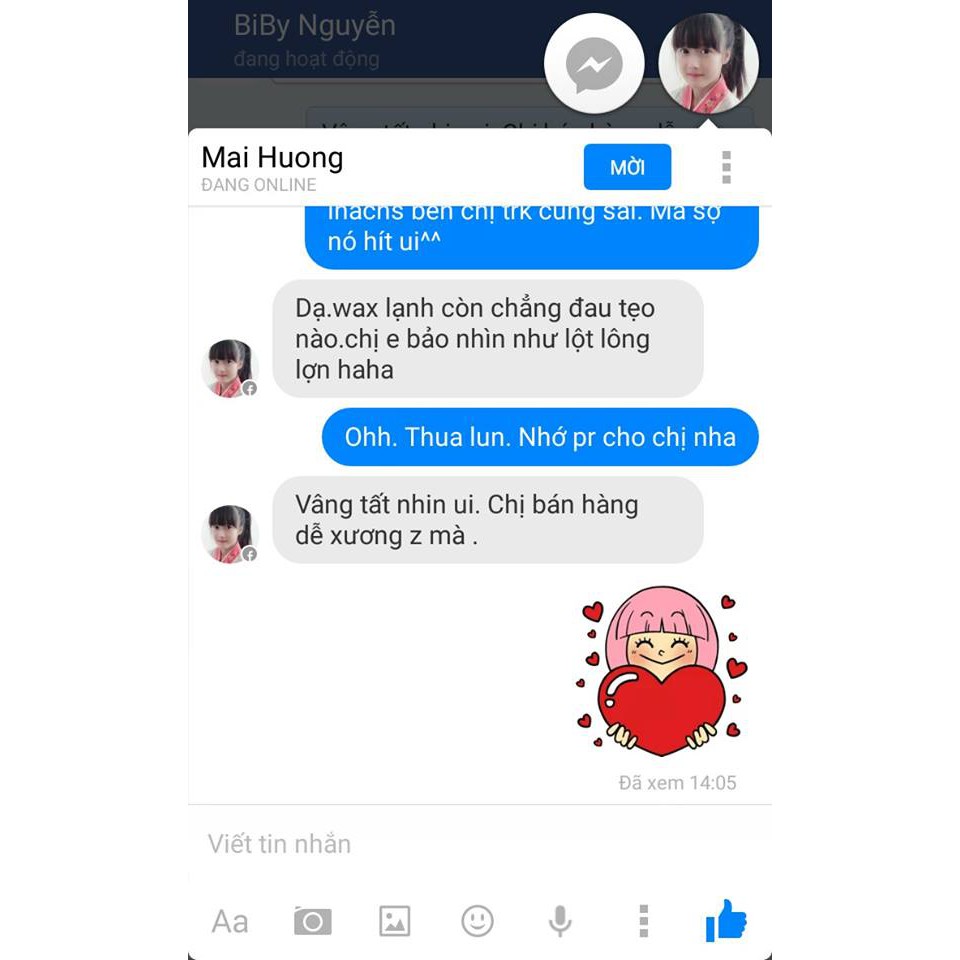Tap the MỜI invite button
Image resolution: width=960 pixels, height=960 pixels.
click(627, 167)
